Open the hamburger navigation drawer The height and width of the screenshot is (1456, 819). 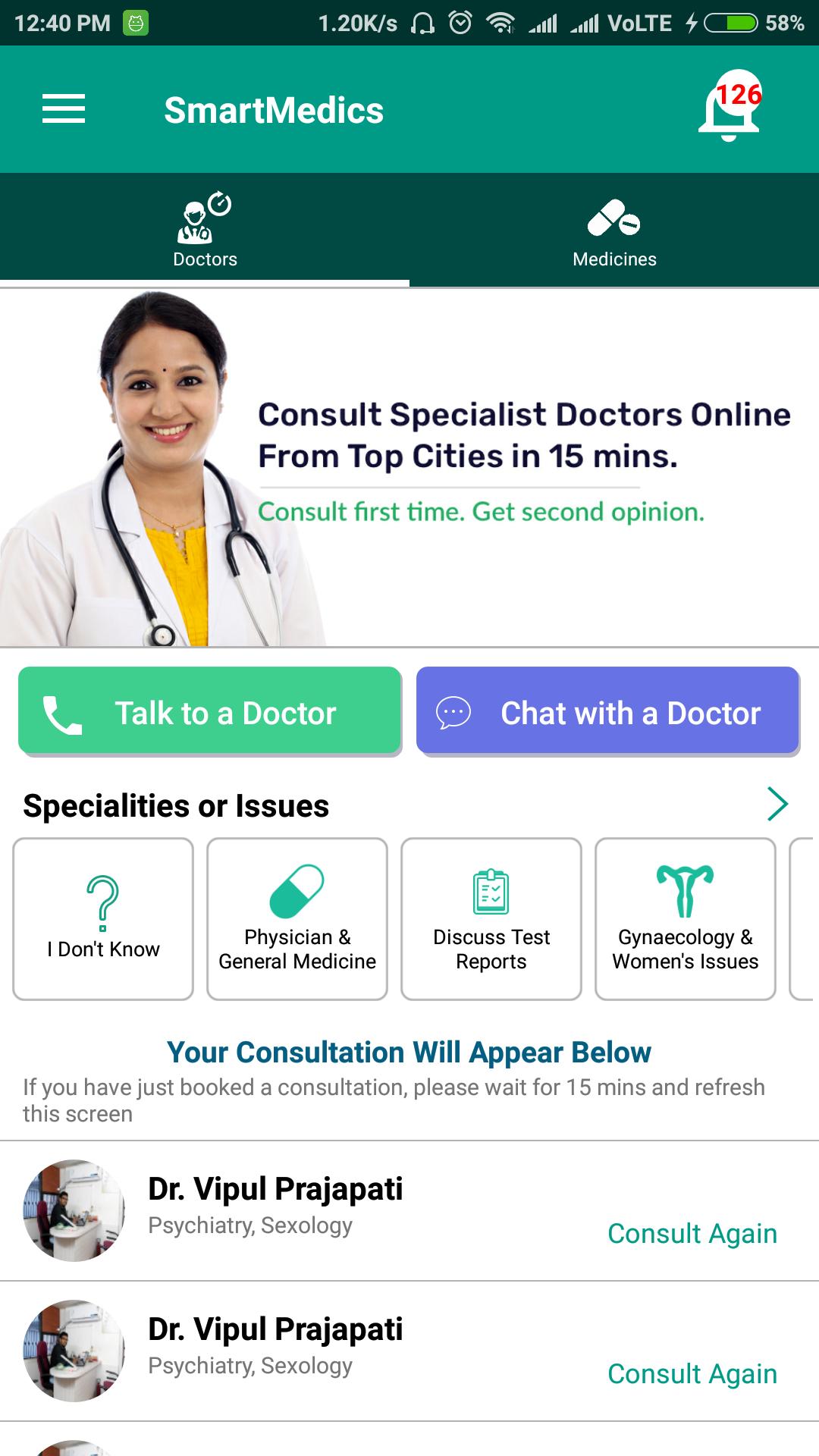pyautogui.click(x=64, y=109)
